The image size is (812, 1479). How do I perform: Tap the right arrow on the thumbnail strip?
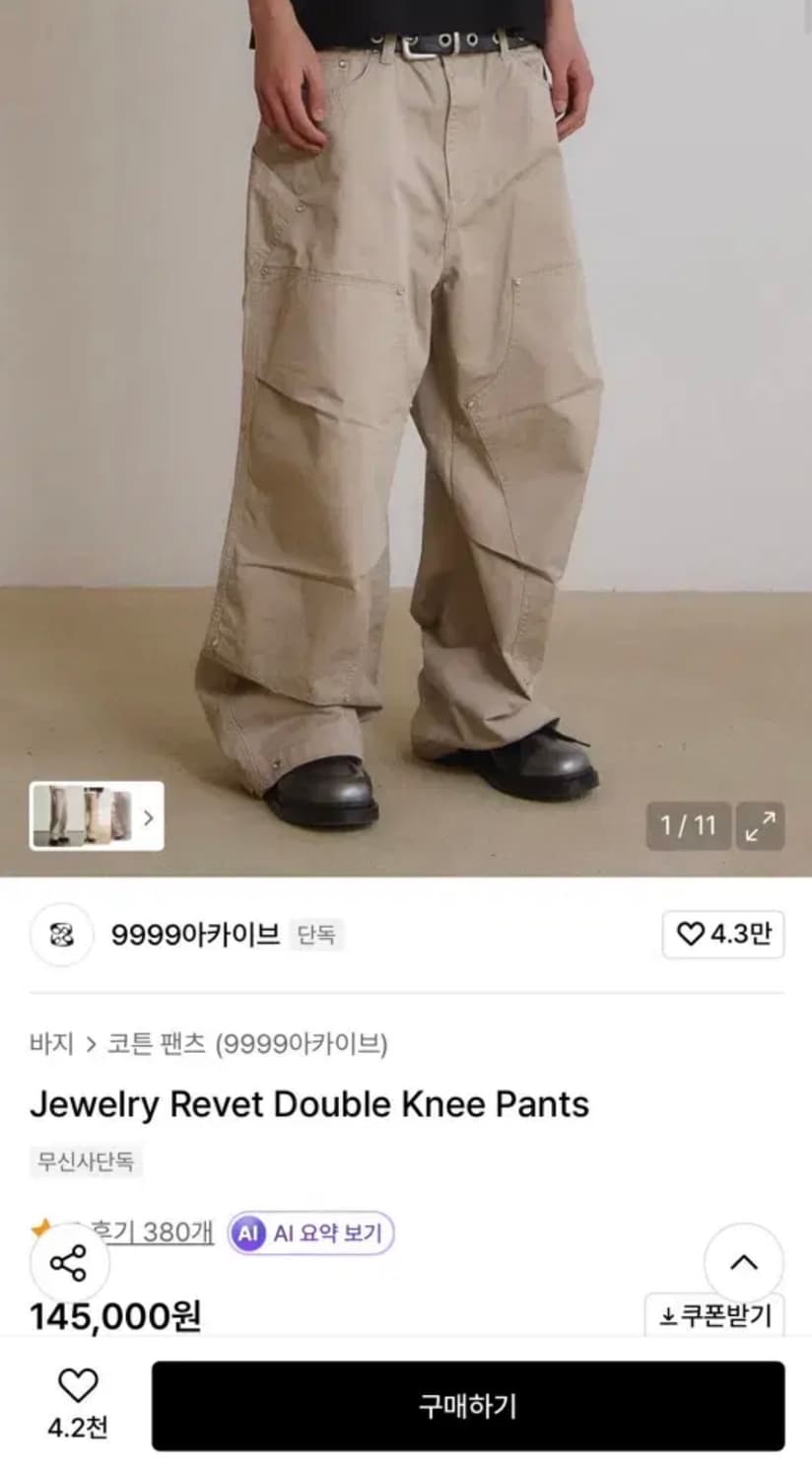146,815
